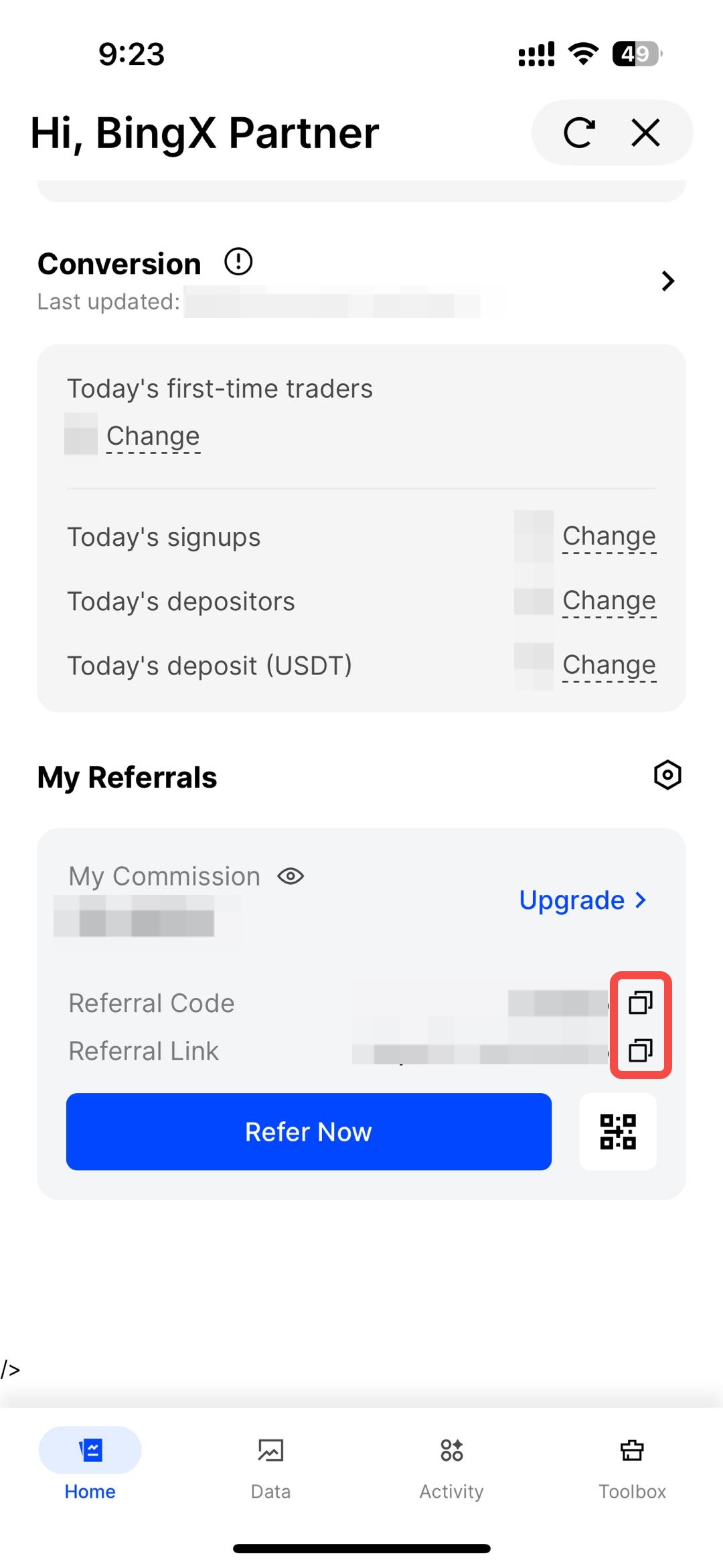Image resolution: width=723 pixels, height=1568 pixels.
Task: Close the BingX Partner page
Action: coord(646,133)
